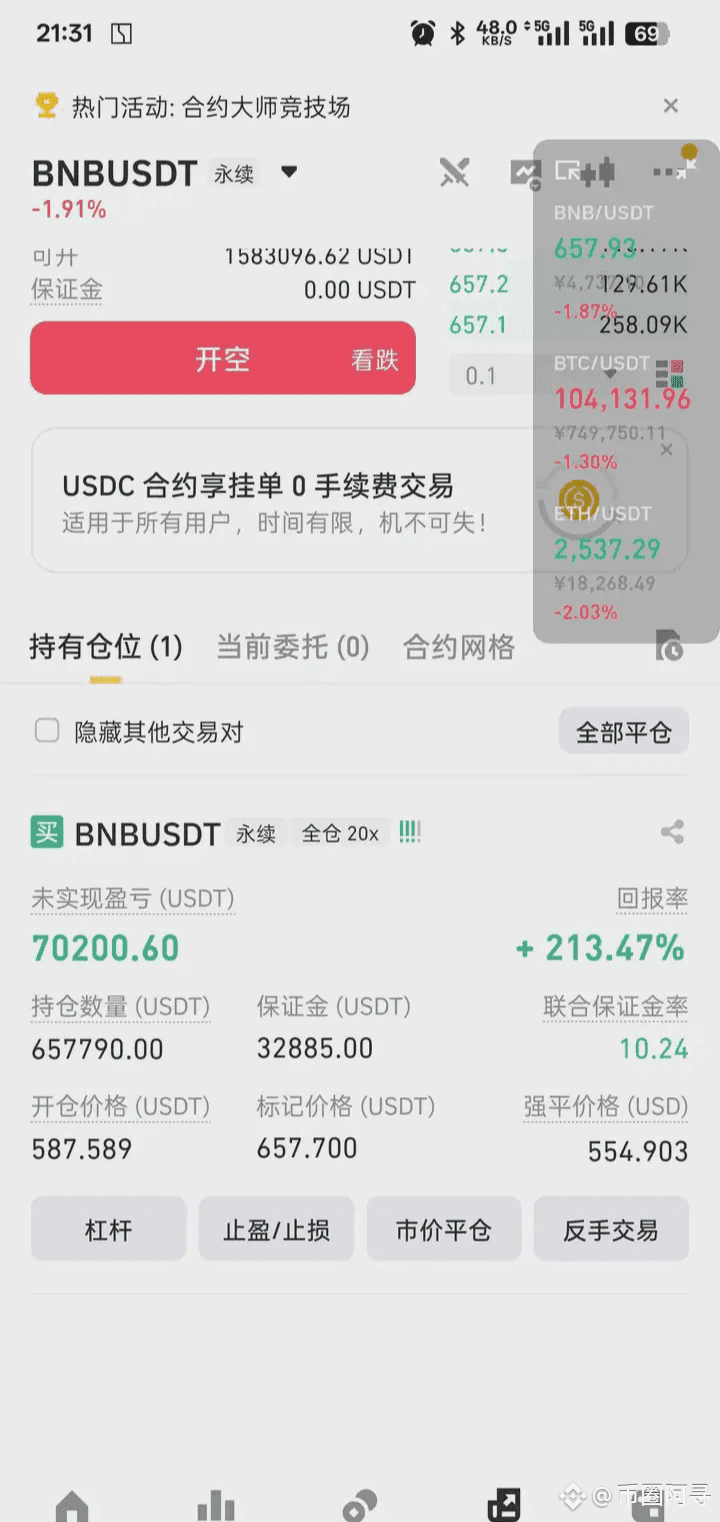Viewport: 720px width, 1522px height.
Task: Open the USDC 合约享挂单 0 手续费 promotion card
Action: coord(280,500)
